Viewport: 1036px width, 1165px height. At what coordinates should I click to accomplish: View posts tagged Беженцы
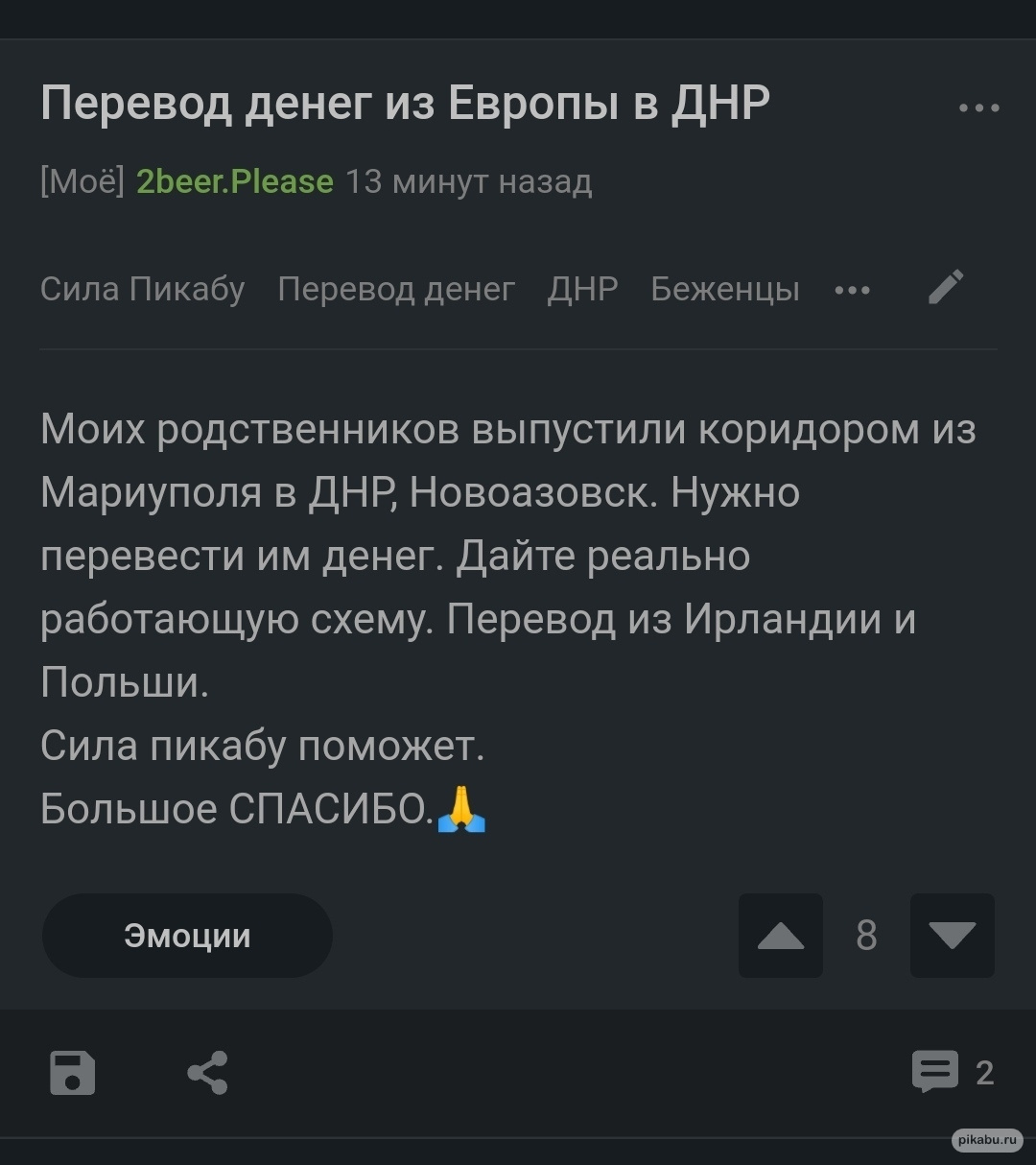724,289
